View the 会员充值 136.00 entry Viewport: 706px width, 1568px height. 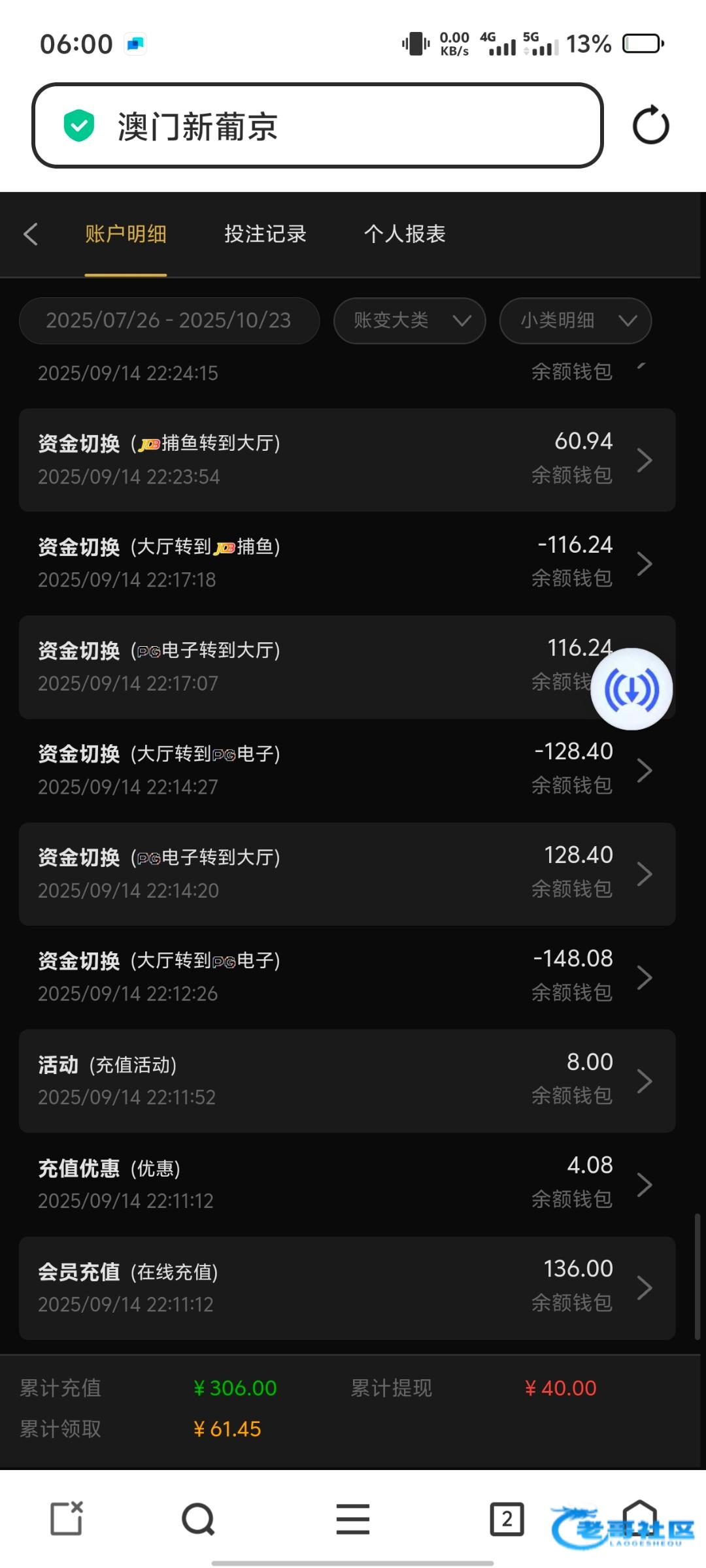coord(346,1287)
